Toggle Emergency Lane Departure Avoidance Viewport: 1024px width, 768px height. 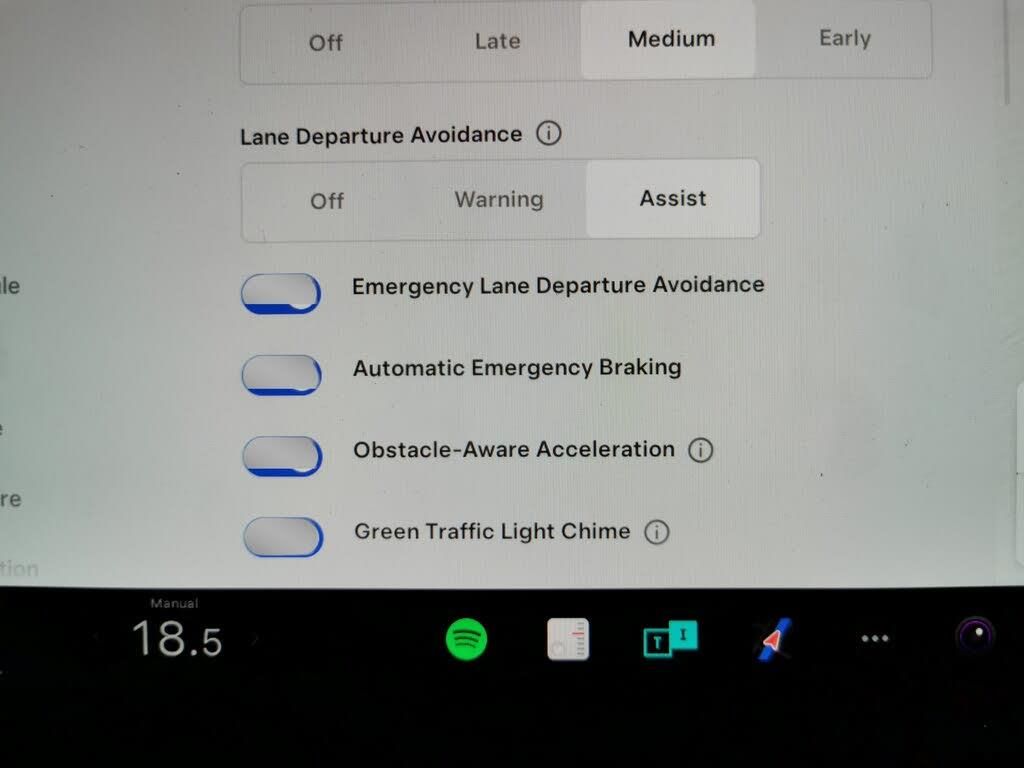tap(281, 293)
